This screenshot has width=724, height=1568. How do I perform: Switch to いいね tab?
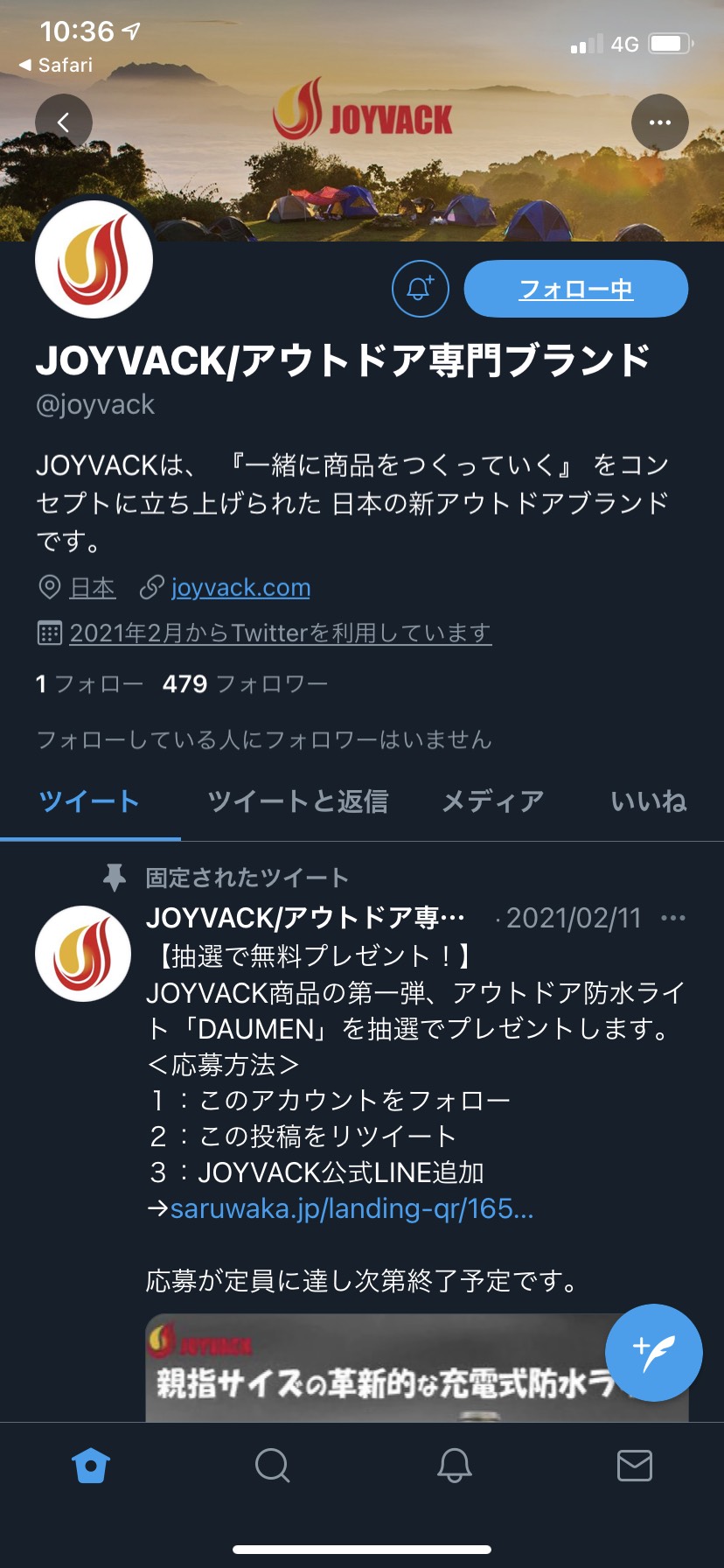[649, 801]
